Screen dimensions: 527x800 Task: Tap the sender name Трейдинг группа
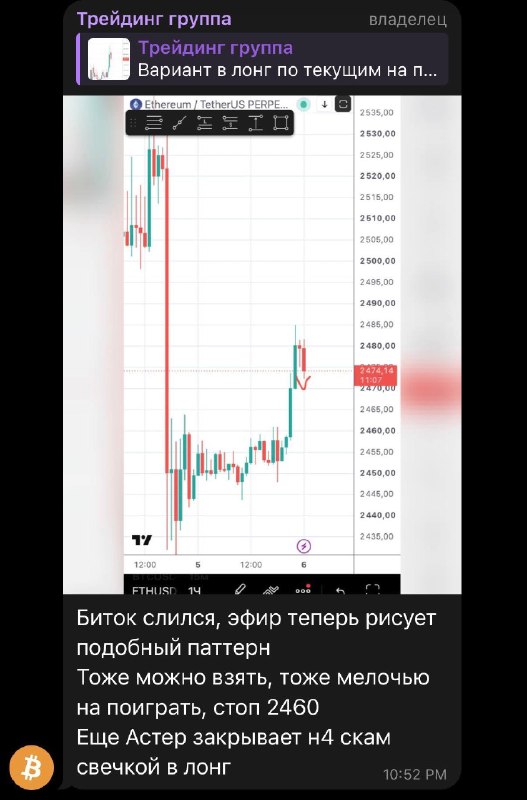[154, 19]
